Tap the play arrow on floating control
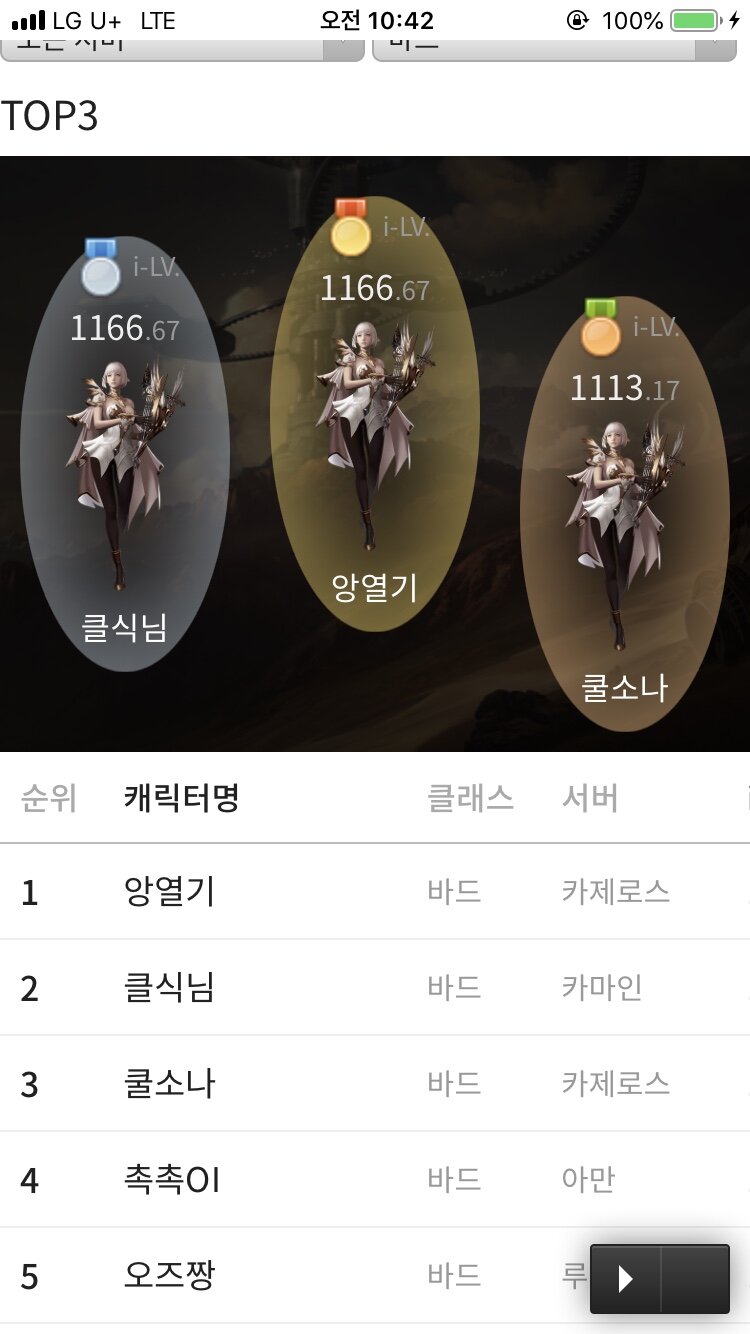 [x=626, y=1279]
